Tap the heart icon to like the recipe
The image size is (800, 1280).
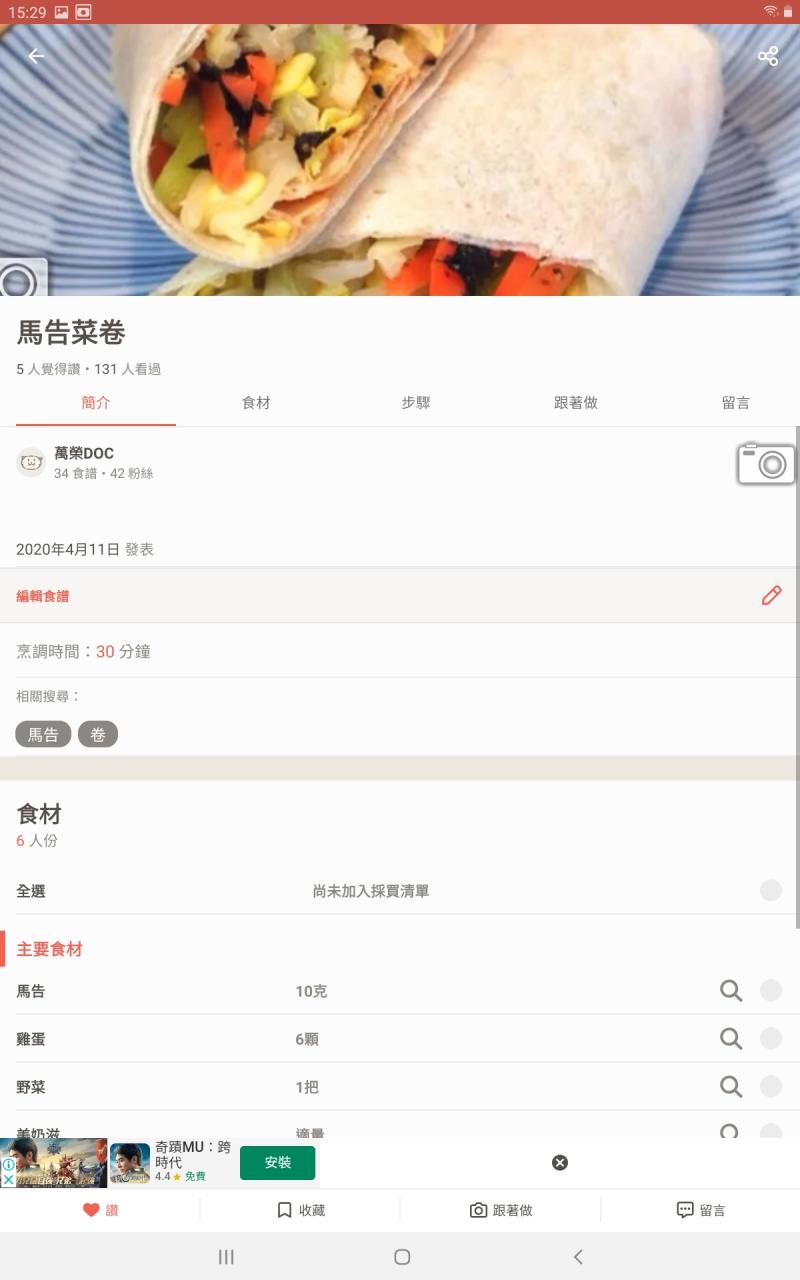pos(90,1209)
